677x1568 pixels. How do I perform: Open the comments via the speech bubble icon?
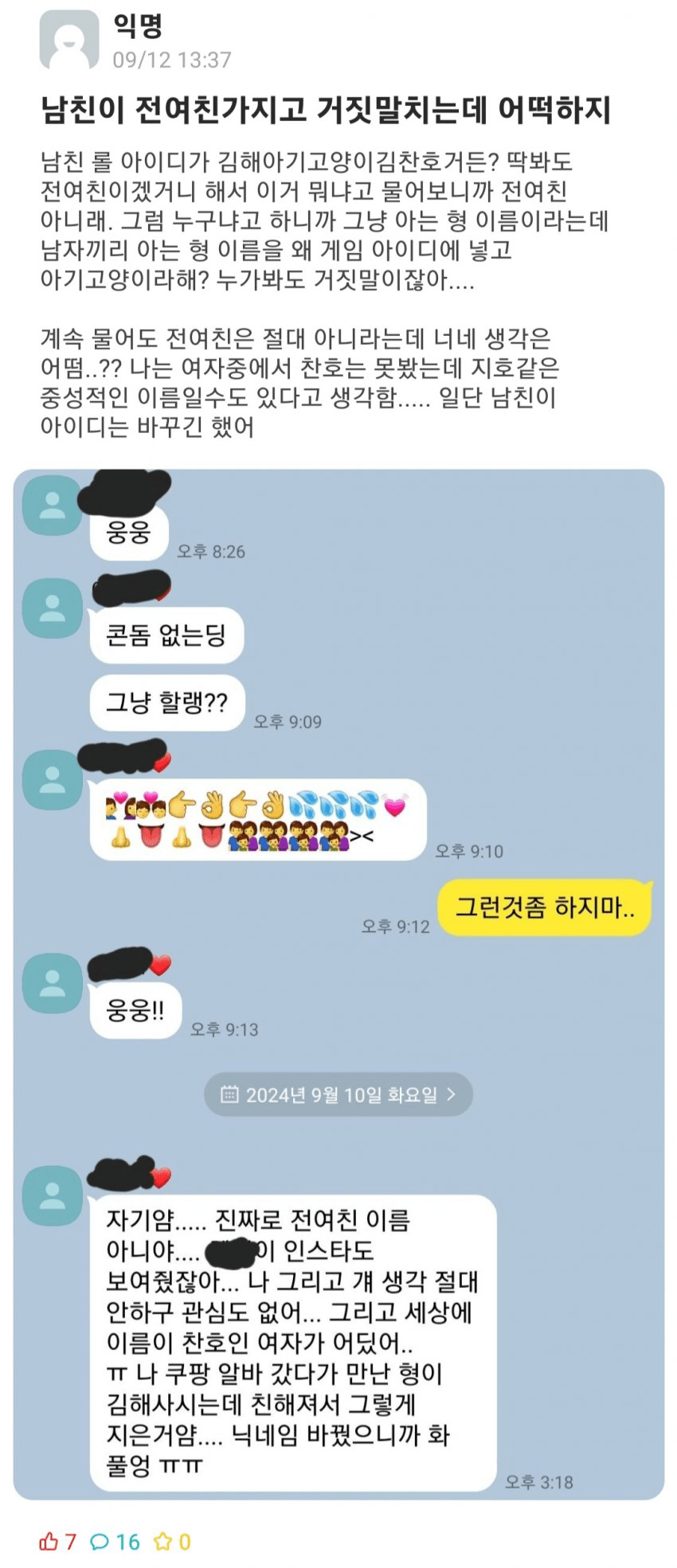[x=100, y=1541]
